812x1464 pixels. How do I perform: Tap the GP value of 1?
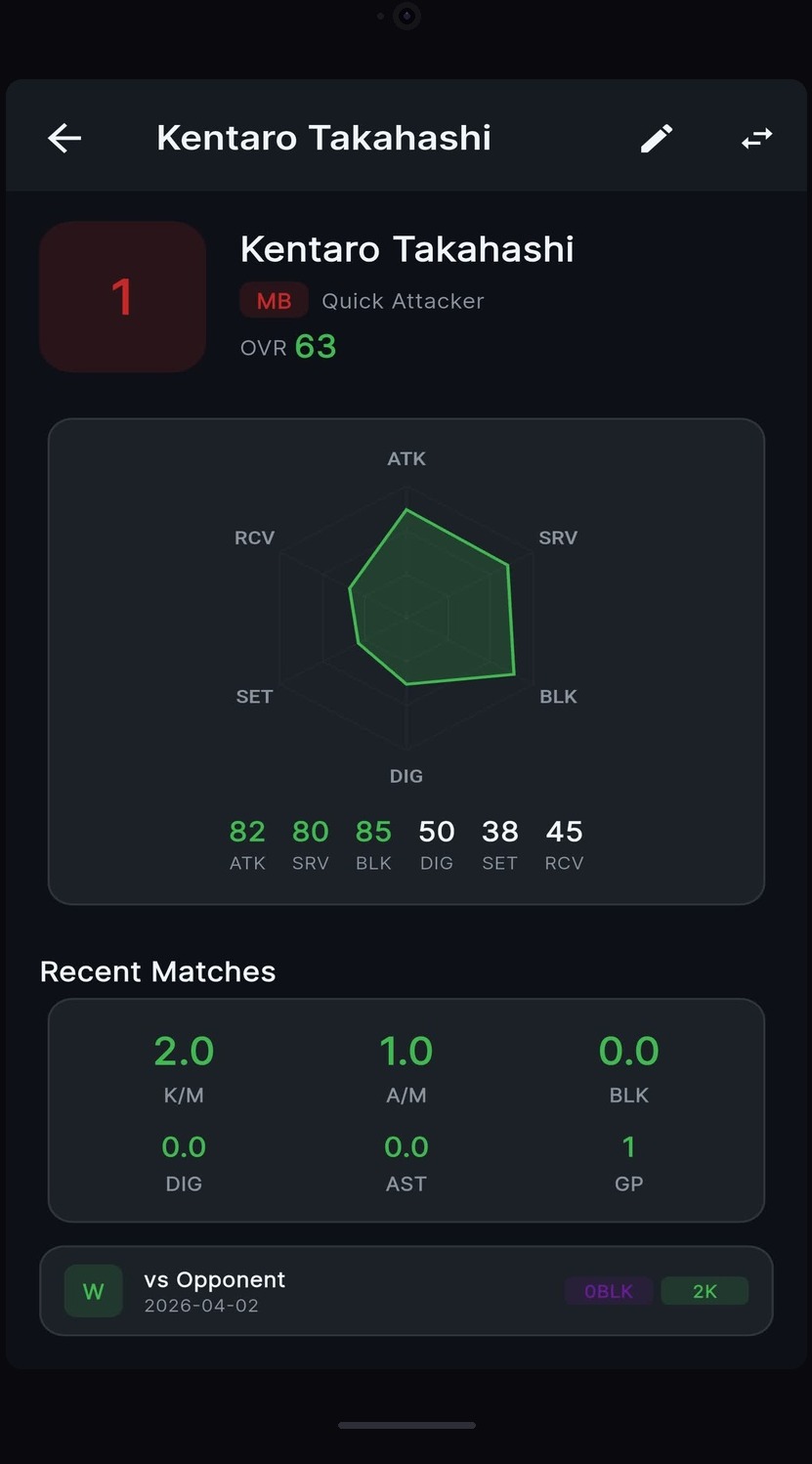tap(628, 1159)
